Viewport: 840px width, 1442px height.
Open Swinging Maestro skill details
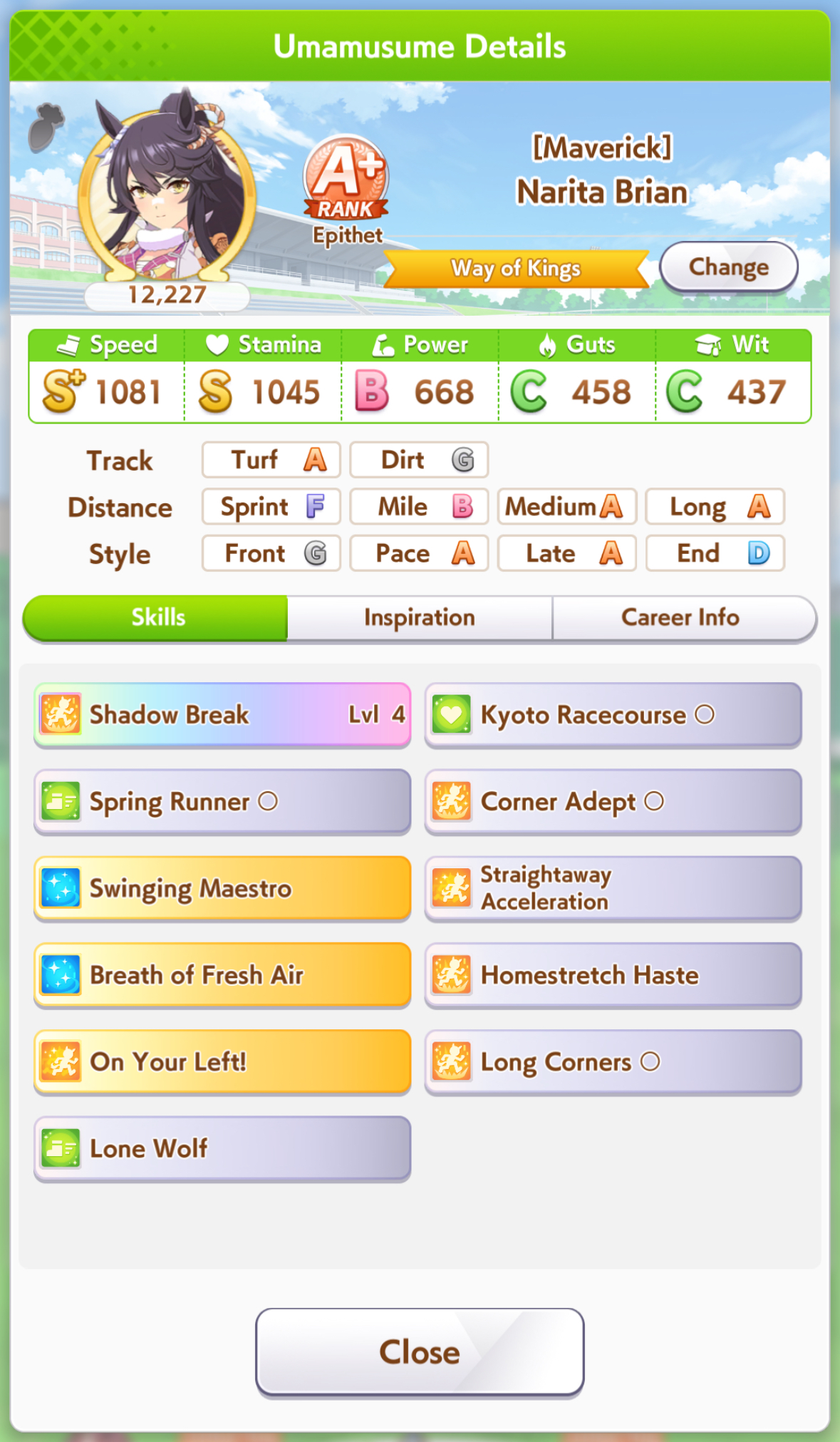(x=222, y=889)
